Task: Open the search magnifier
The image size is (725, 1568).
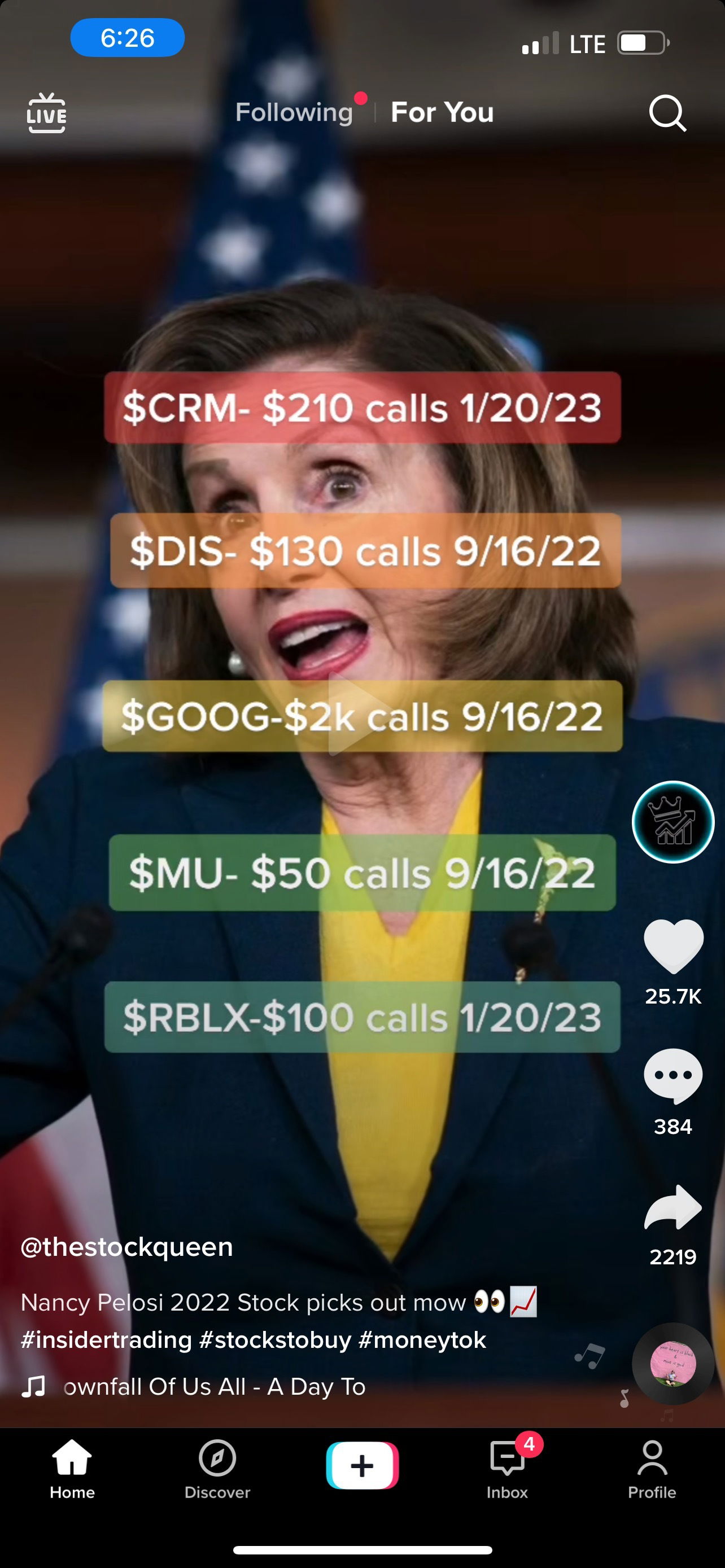Action: [667, 113]
